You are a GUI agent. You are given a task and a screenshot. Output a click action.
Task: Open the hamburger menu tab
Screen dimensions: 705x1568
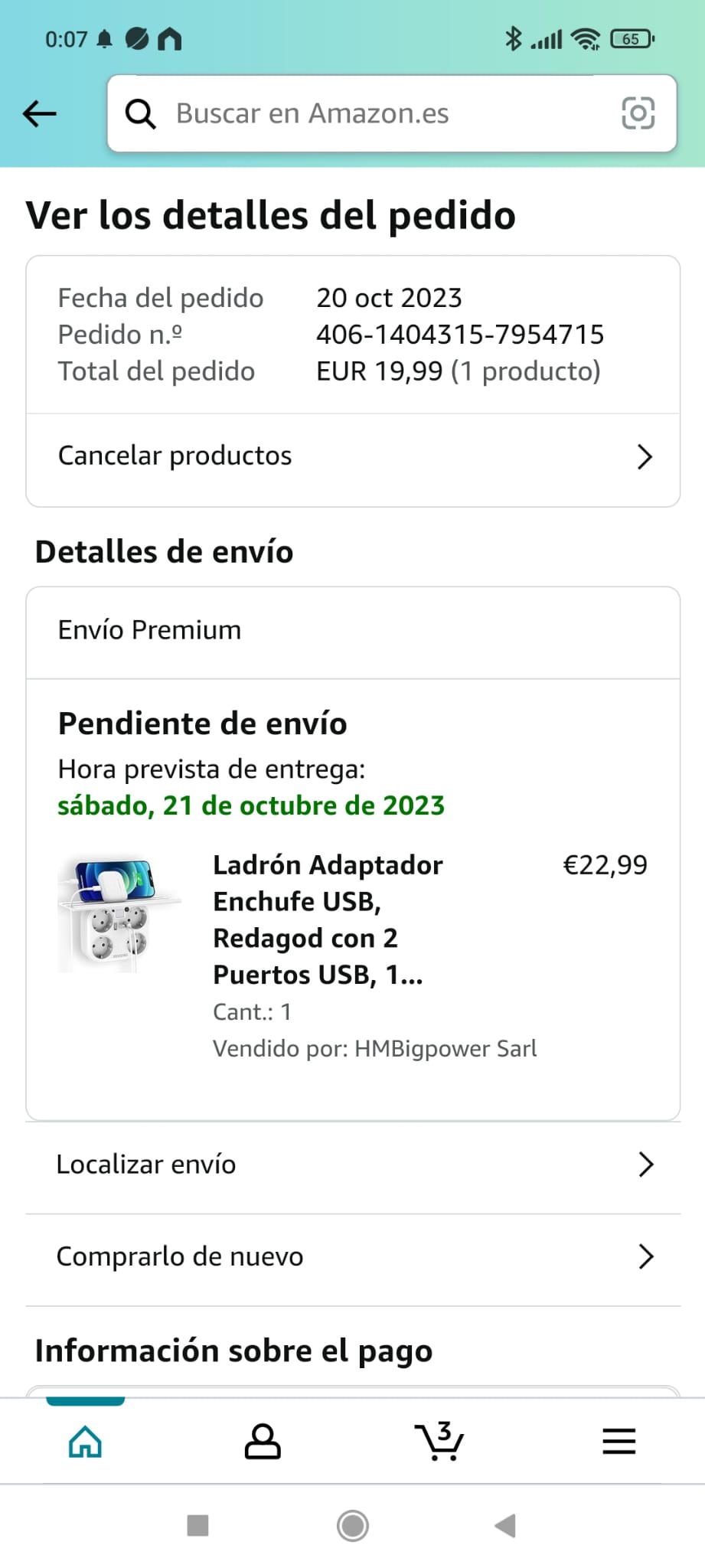pos(619,1442)
